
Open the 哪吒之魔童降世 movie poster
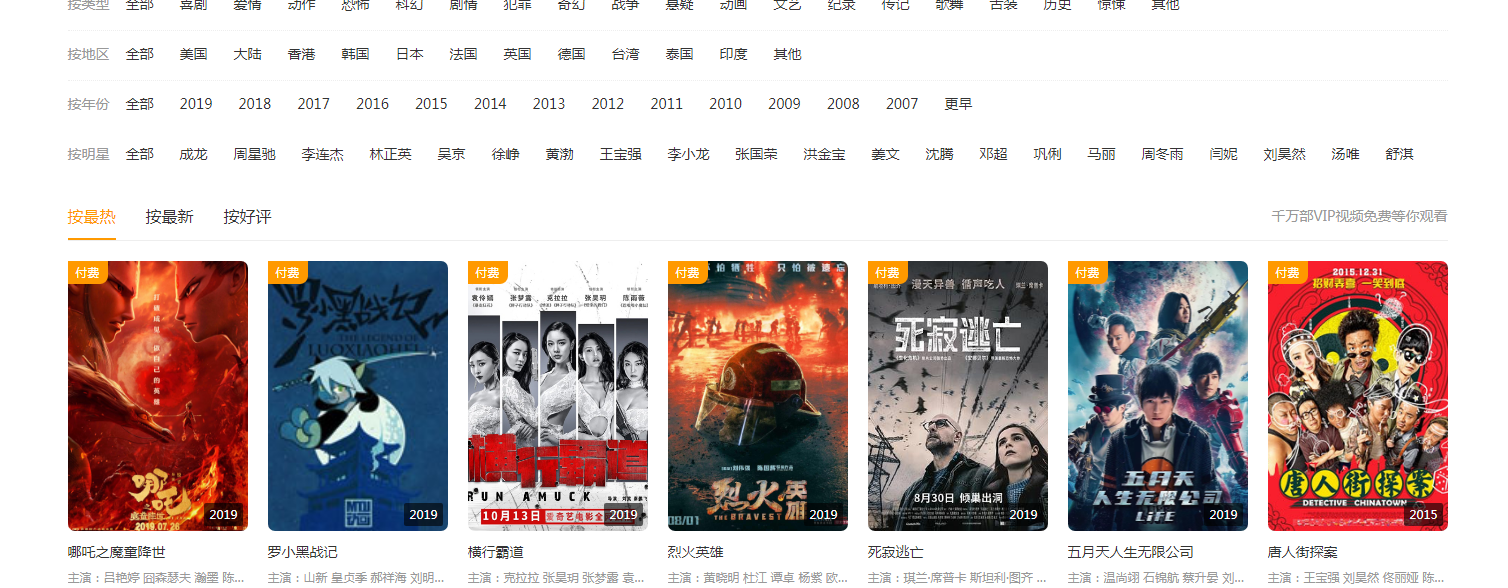pos(157,396)
